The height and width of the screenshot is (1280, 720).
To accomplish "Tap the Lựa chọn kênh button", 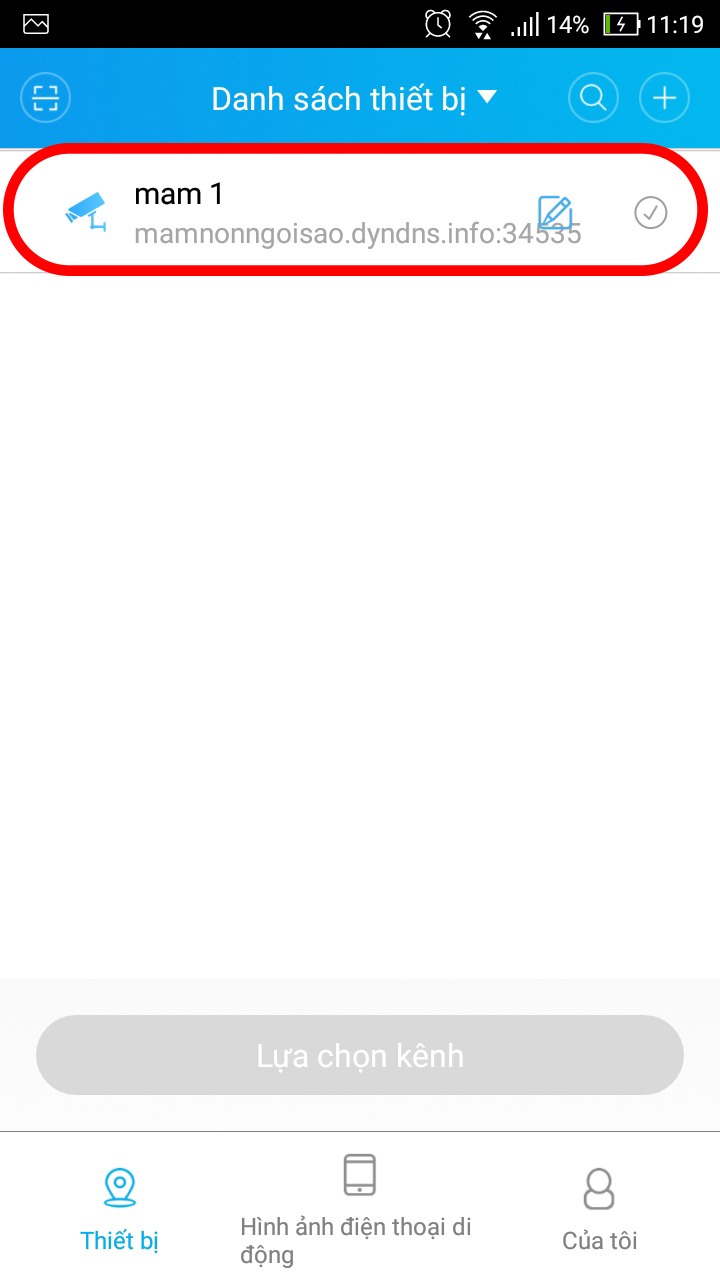I will [x=360, y=1056].
